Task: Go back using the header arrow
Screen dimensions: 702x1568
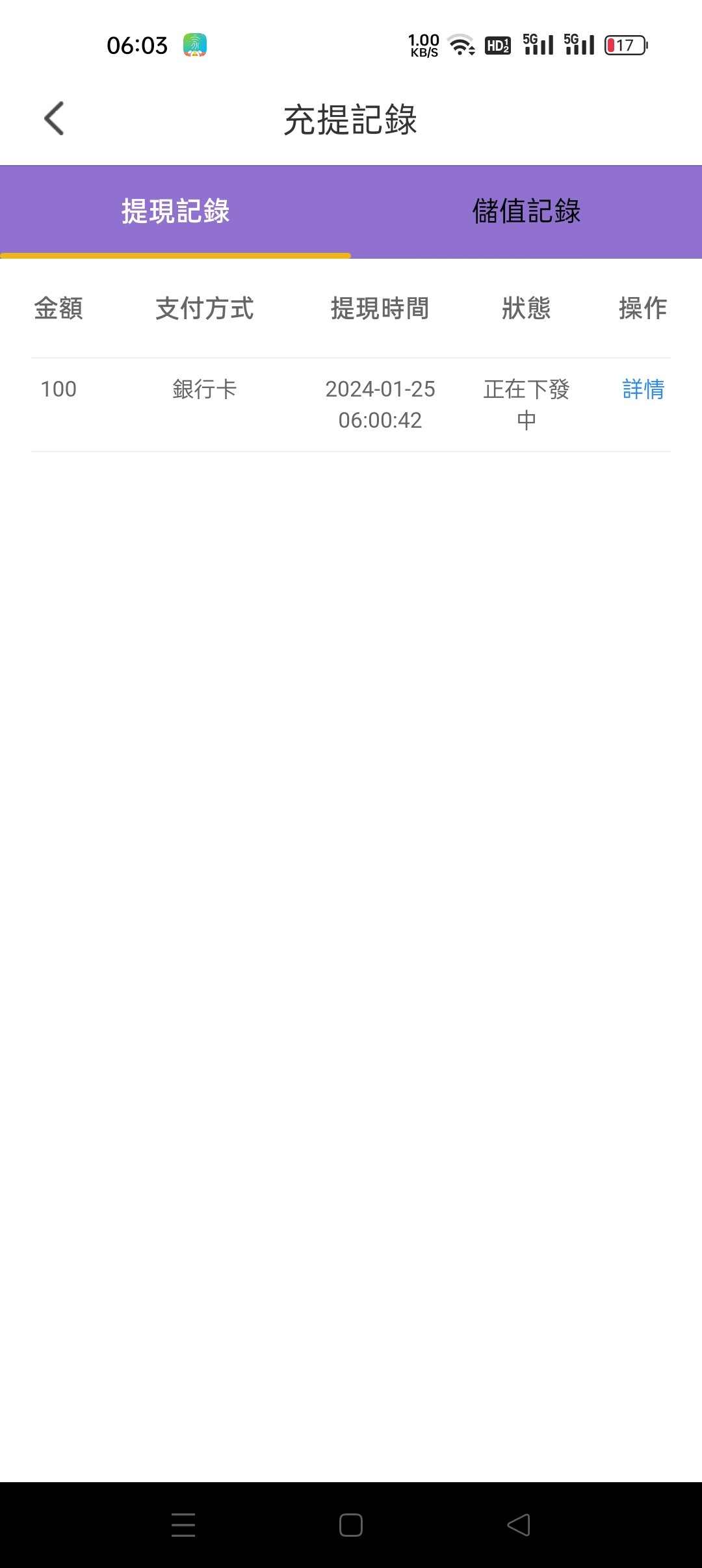Action: click(x=54, y=119)
